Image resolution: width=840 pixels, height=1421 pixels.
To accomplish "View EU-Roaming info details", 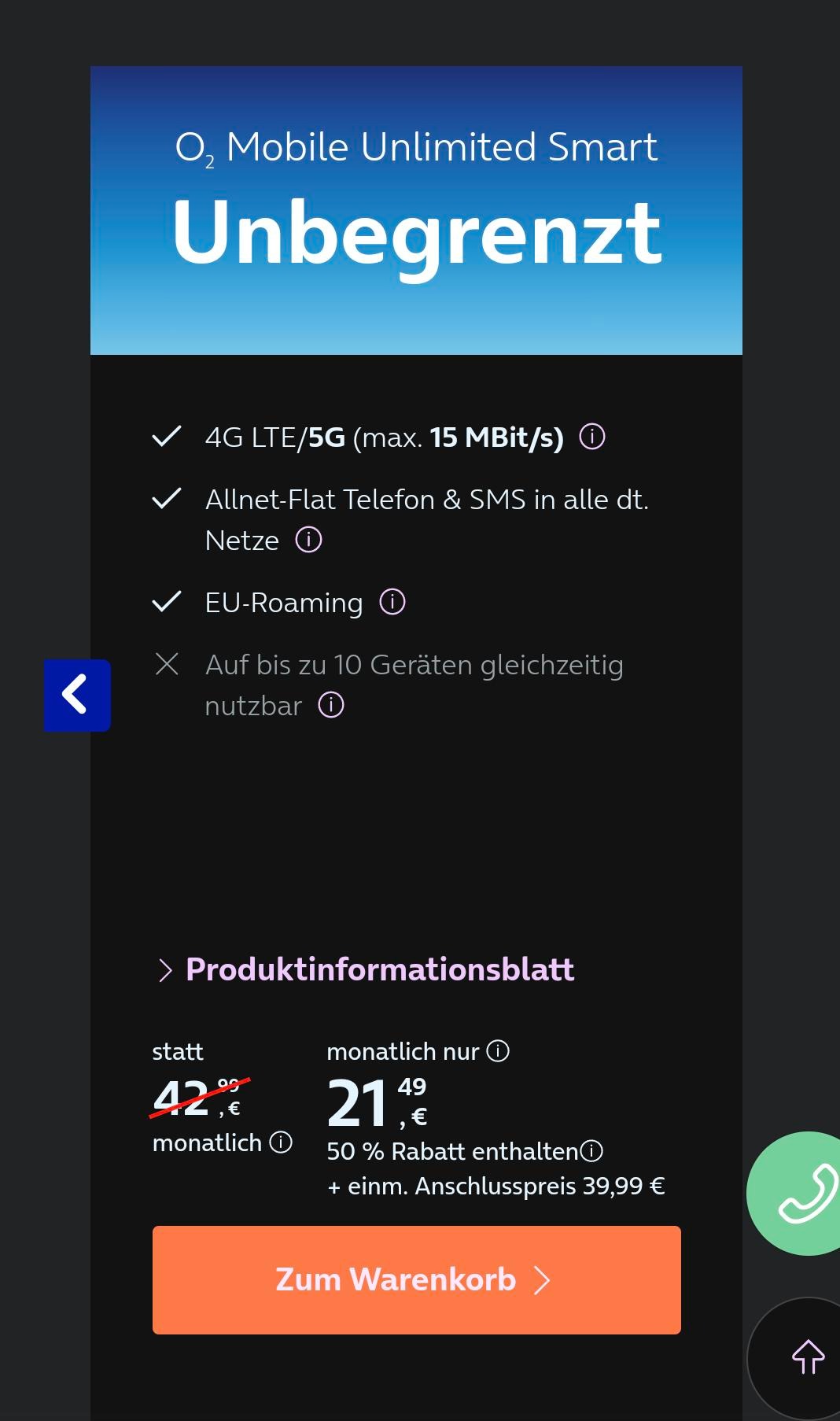I will [392, 603].
